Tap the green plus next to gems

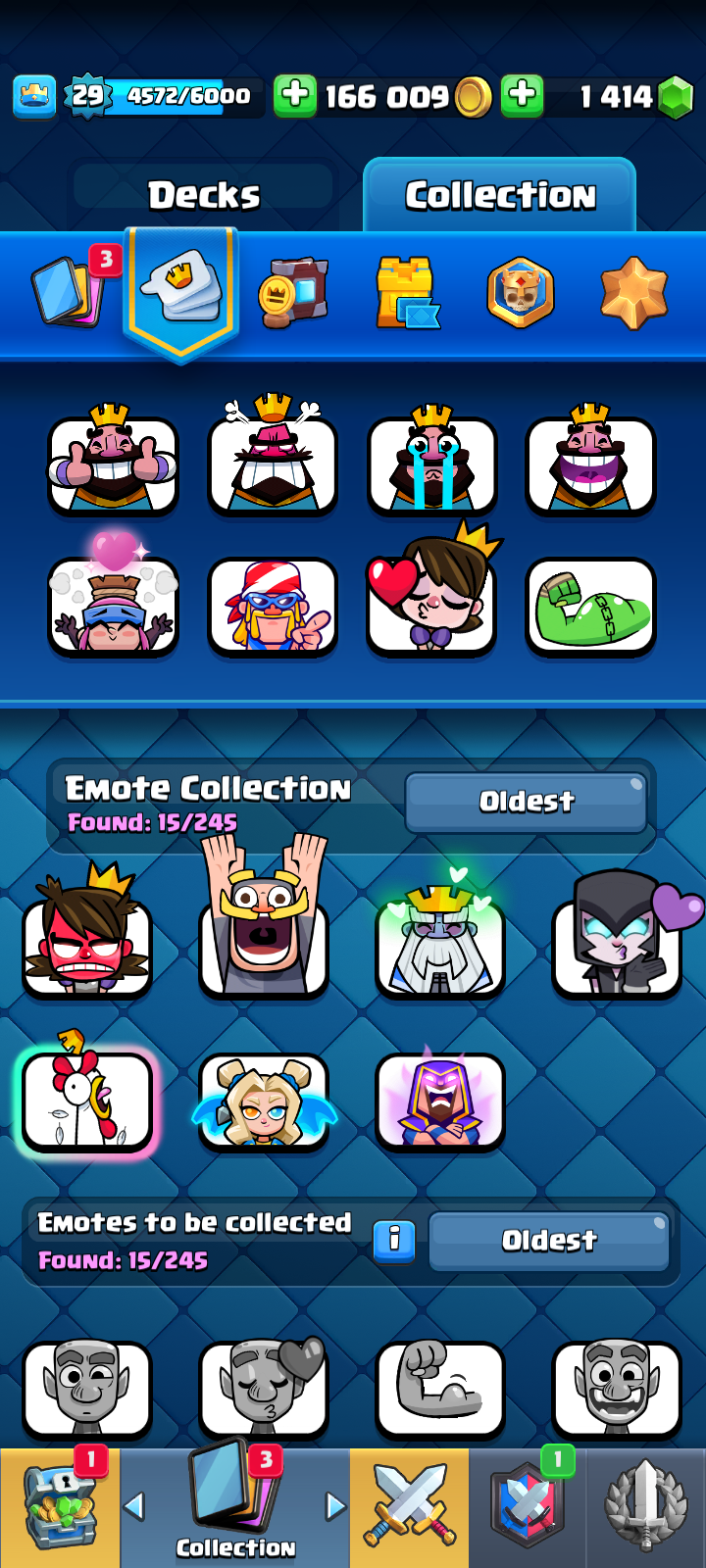(523, 96)
